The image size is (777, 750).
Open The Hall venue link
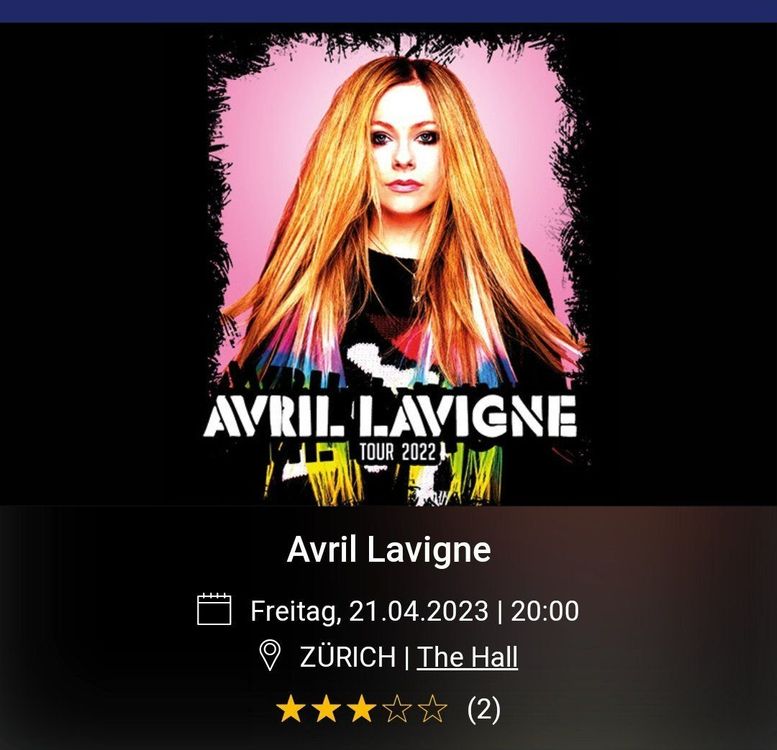click(x=467, y=657)
